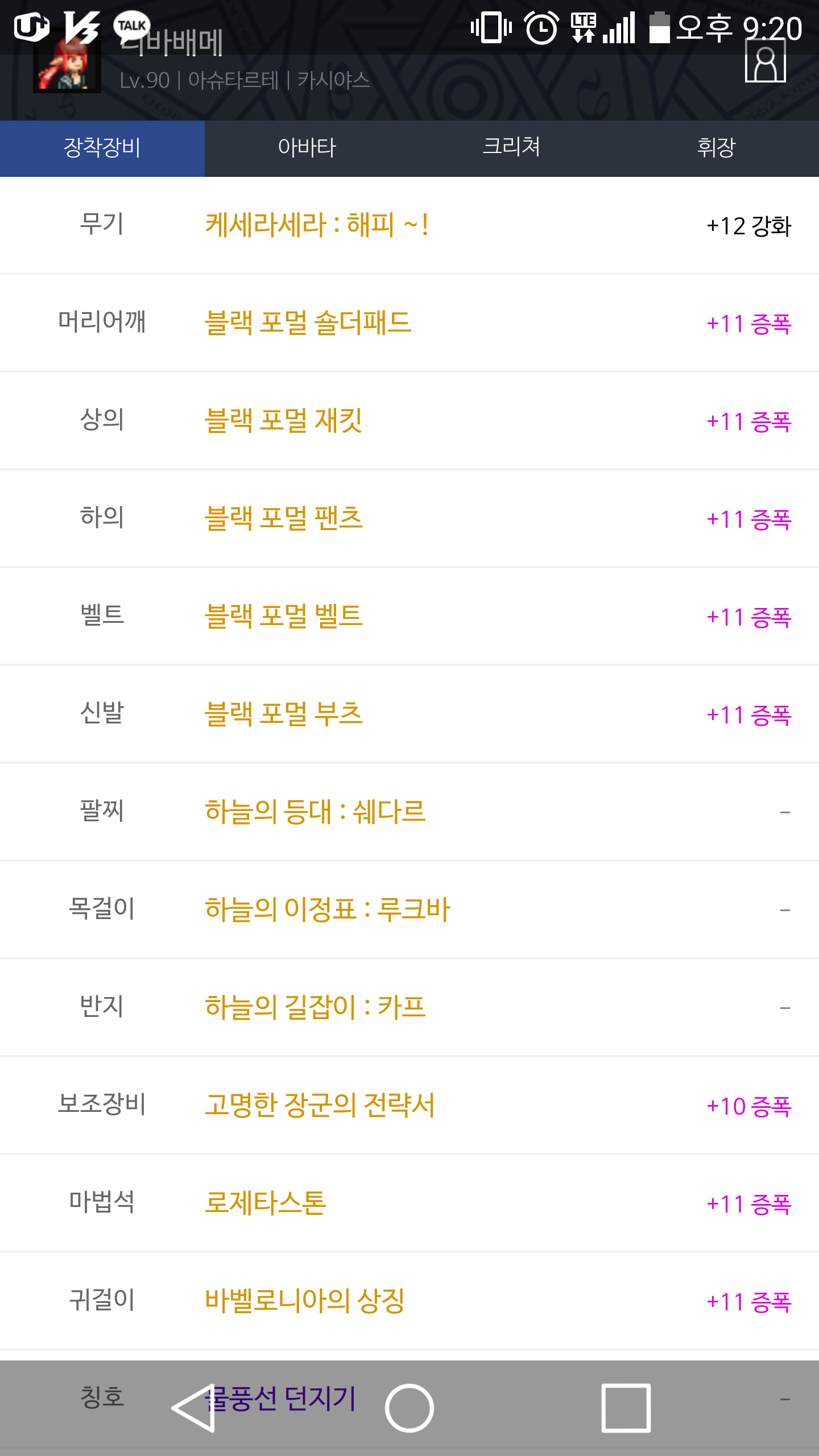Open earring 바벨로니아의 상징 details
This screenshot has width=819, height=1456.
(304, 1301)
